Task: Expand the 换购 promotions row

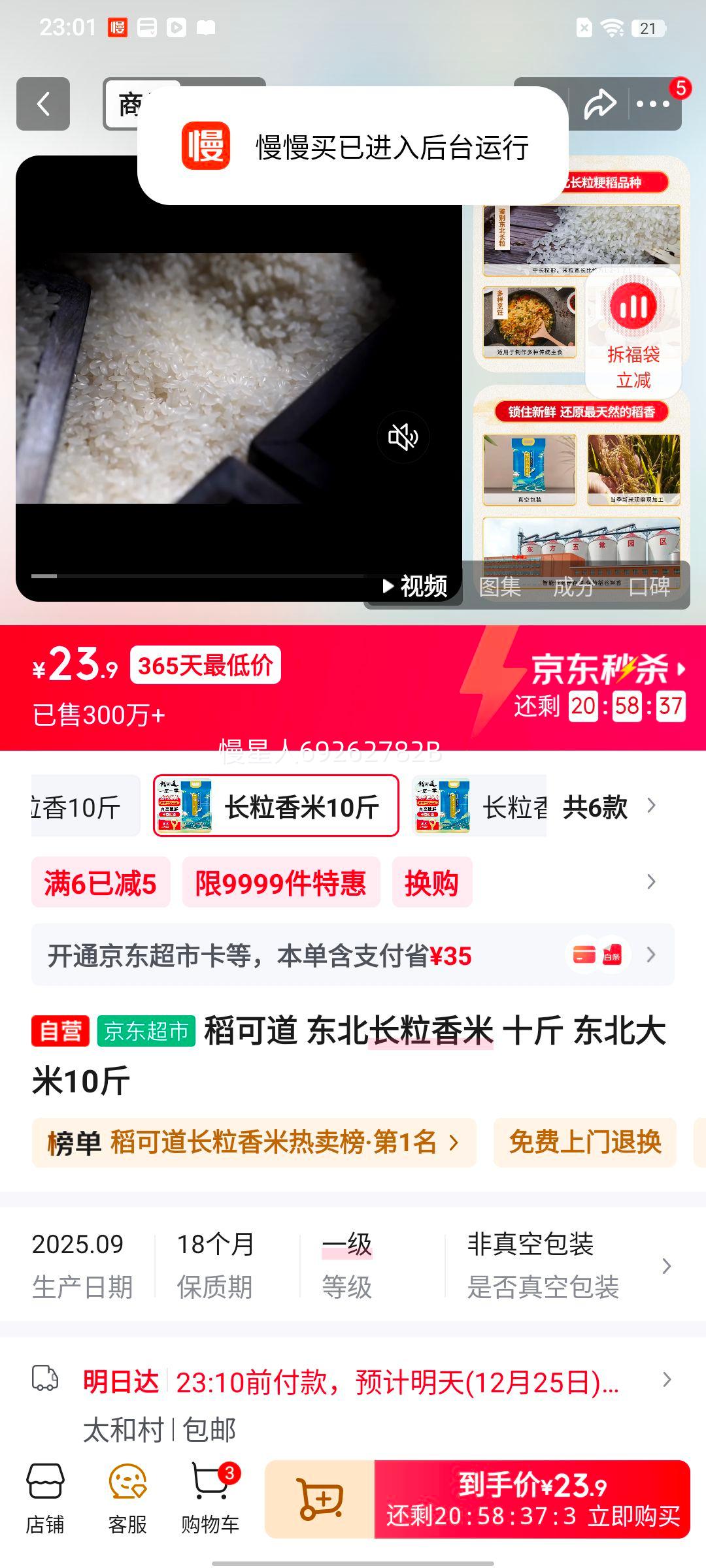Action: point(433,882)
